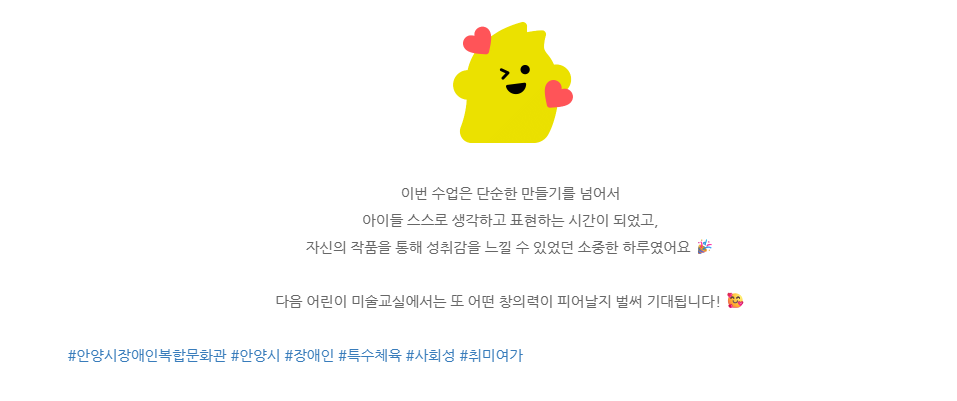This screenshot has width=957, height=401.
Task: Open the #사회성 hashtag link
Action: pyautogui.click(x=430, y=355)
